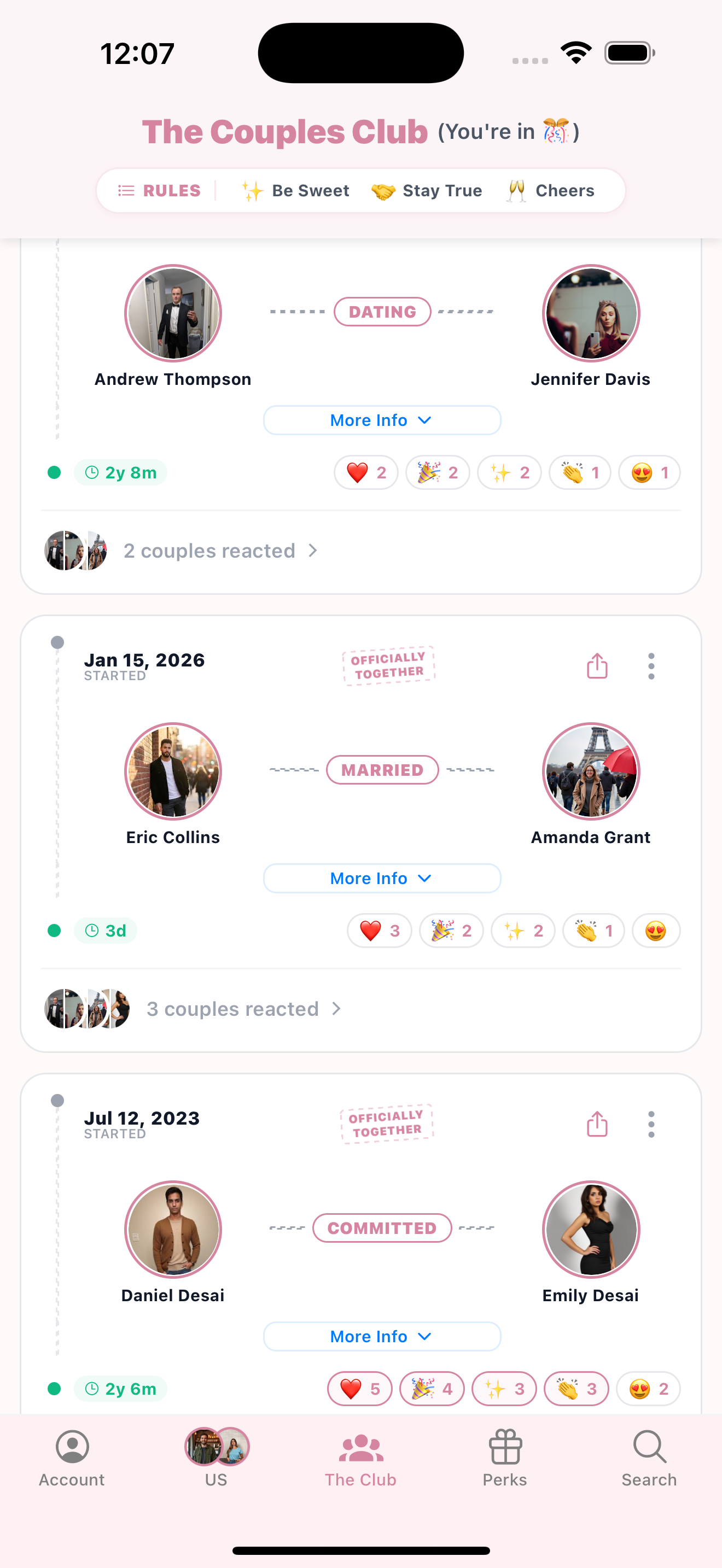Open the three-dot menu on Jan 15, 2026 card
This screenshot has height=1568, width=722.
click(x=651, y=666)
